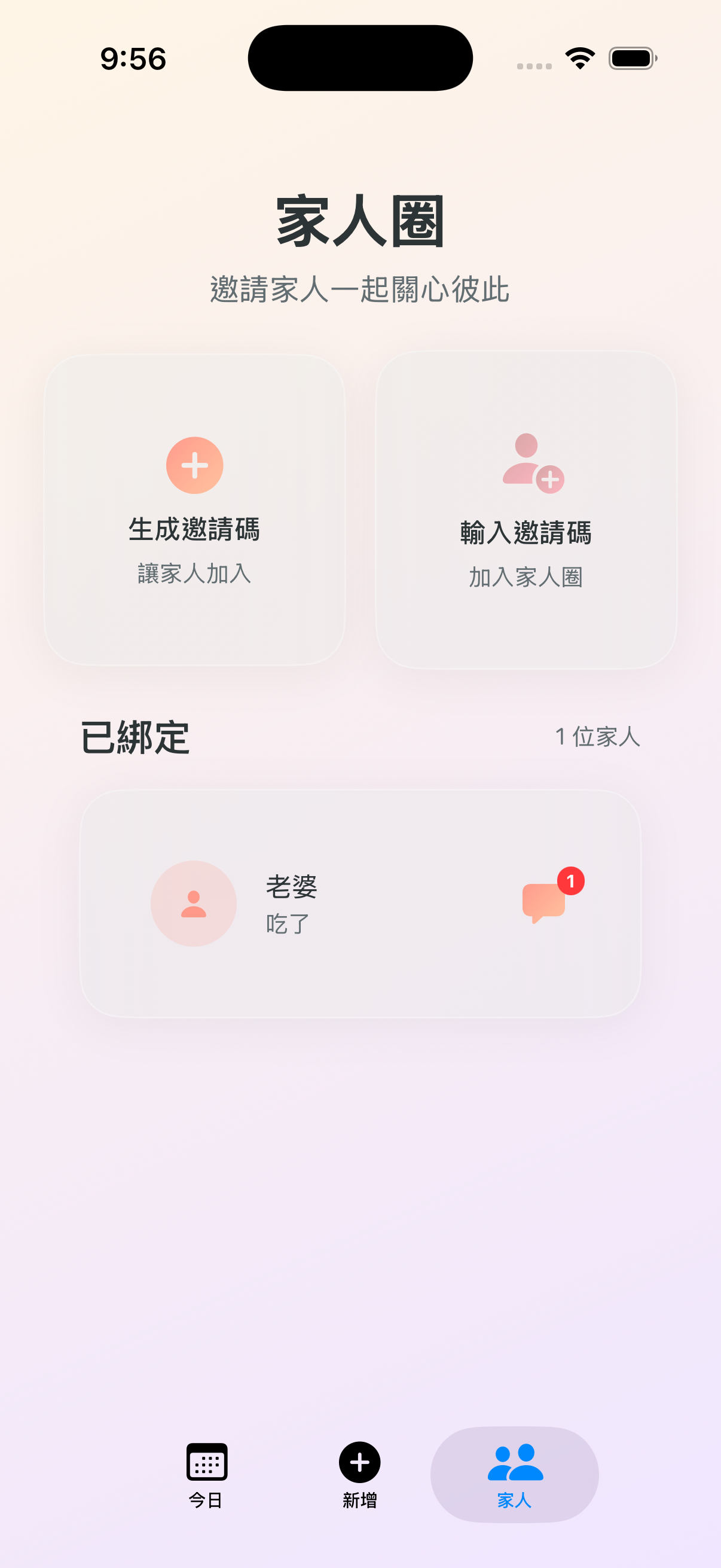Tap the 家人圈 page title
Image resolution: width=721 pixels, height=1568 pixels.
pyautogui.click(x=360, y=222)
